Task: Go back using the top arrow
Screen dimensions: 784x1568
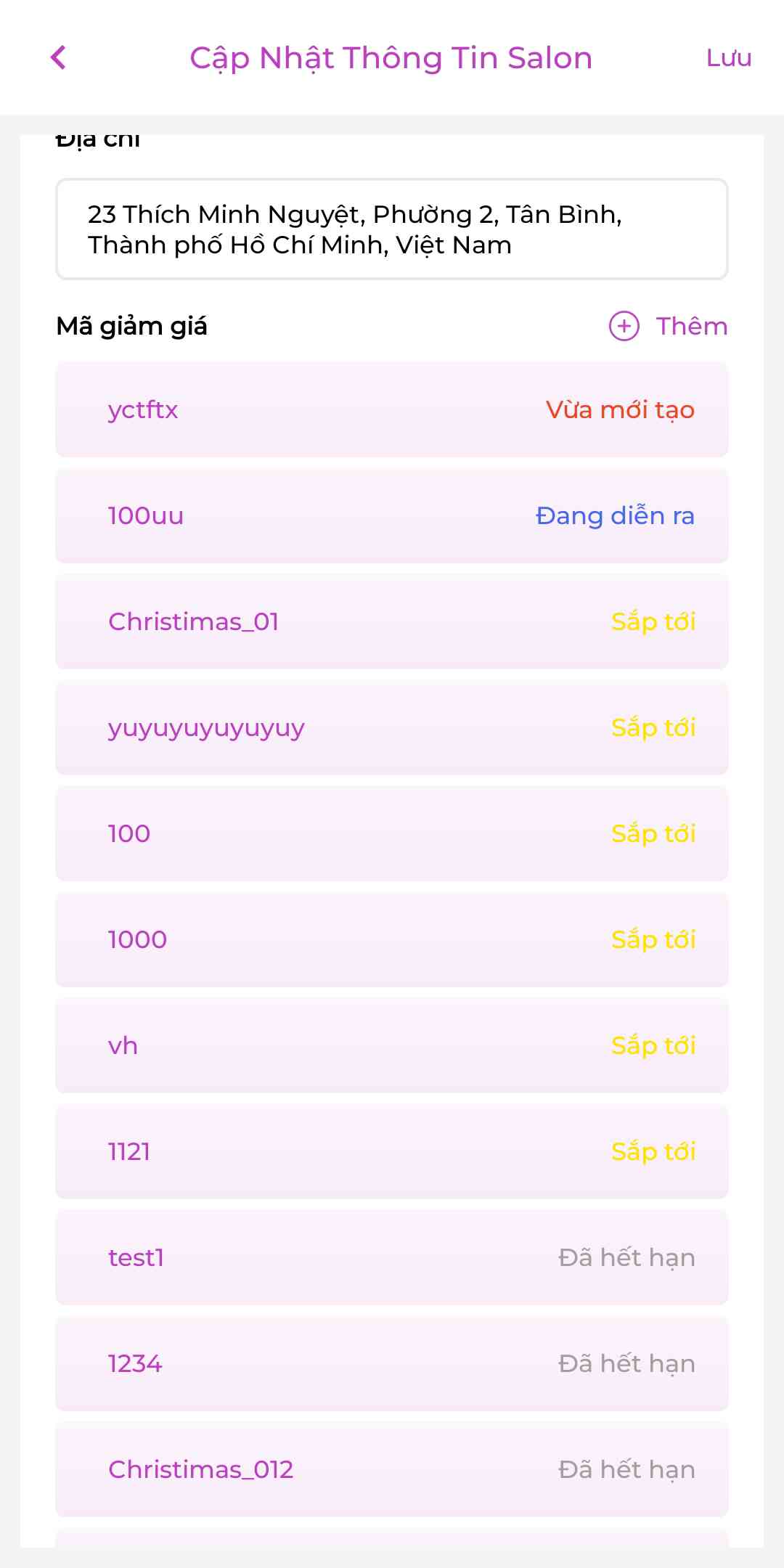Action: click(x=59, y=57)
